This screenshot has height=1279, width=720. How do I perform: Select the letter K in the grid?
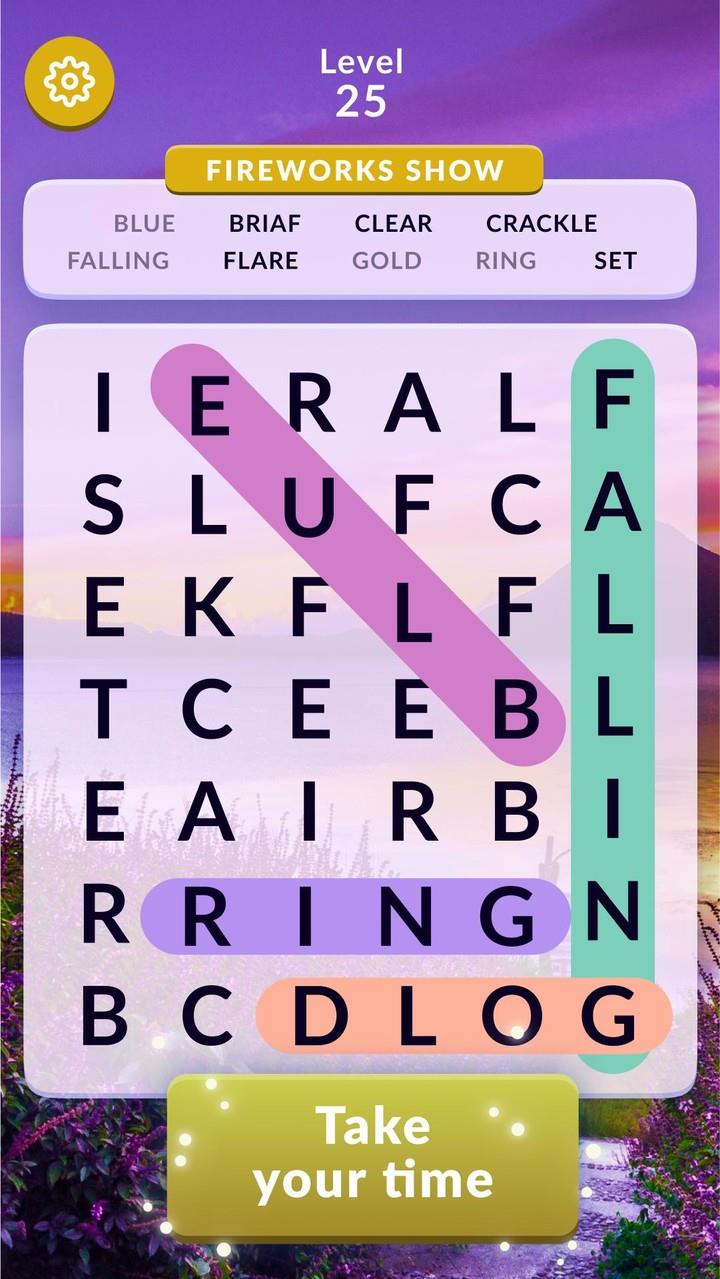coord(207,610)
